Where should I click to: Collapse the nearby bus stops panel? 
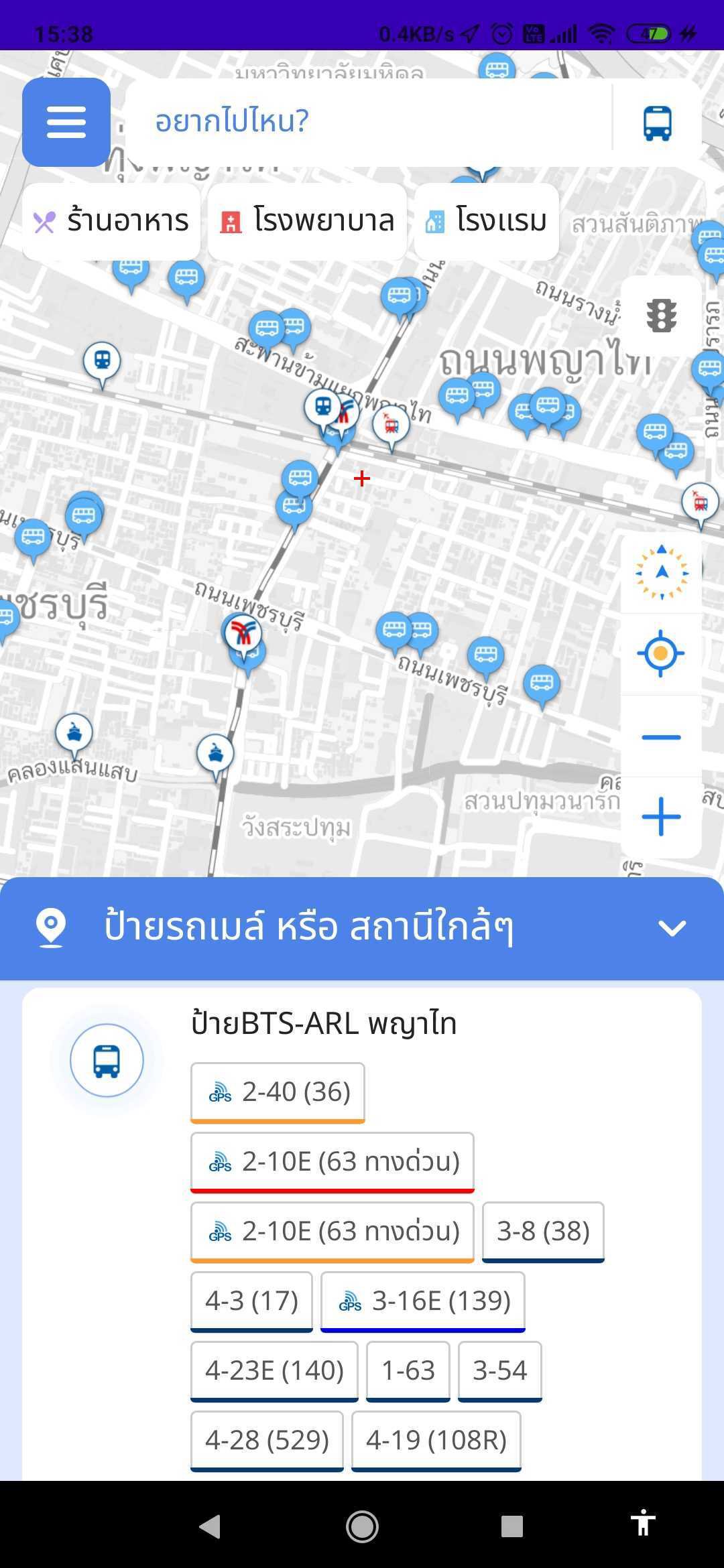[672, 928]
